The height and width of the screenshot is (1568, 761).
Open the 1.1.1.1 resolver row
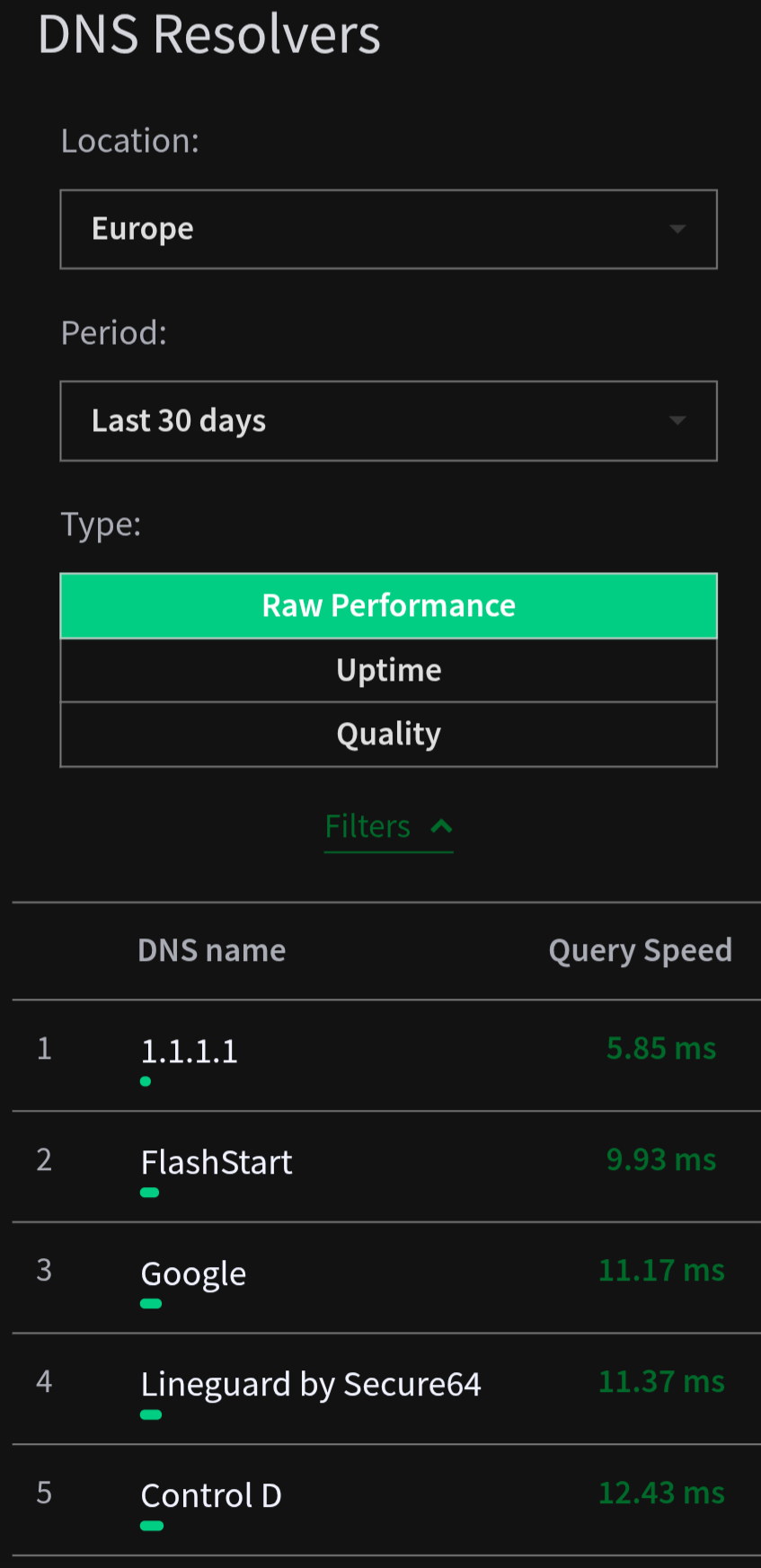190,1051
